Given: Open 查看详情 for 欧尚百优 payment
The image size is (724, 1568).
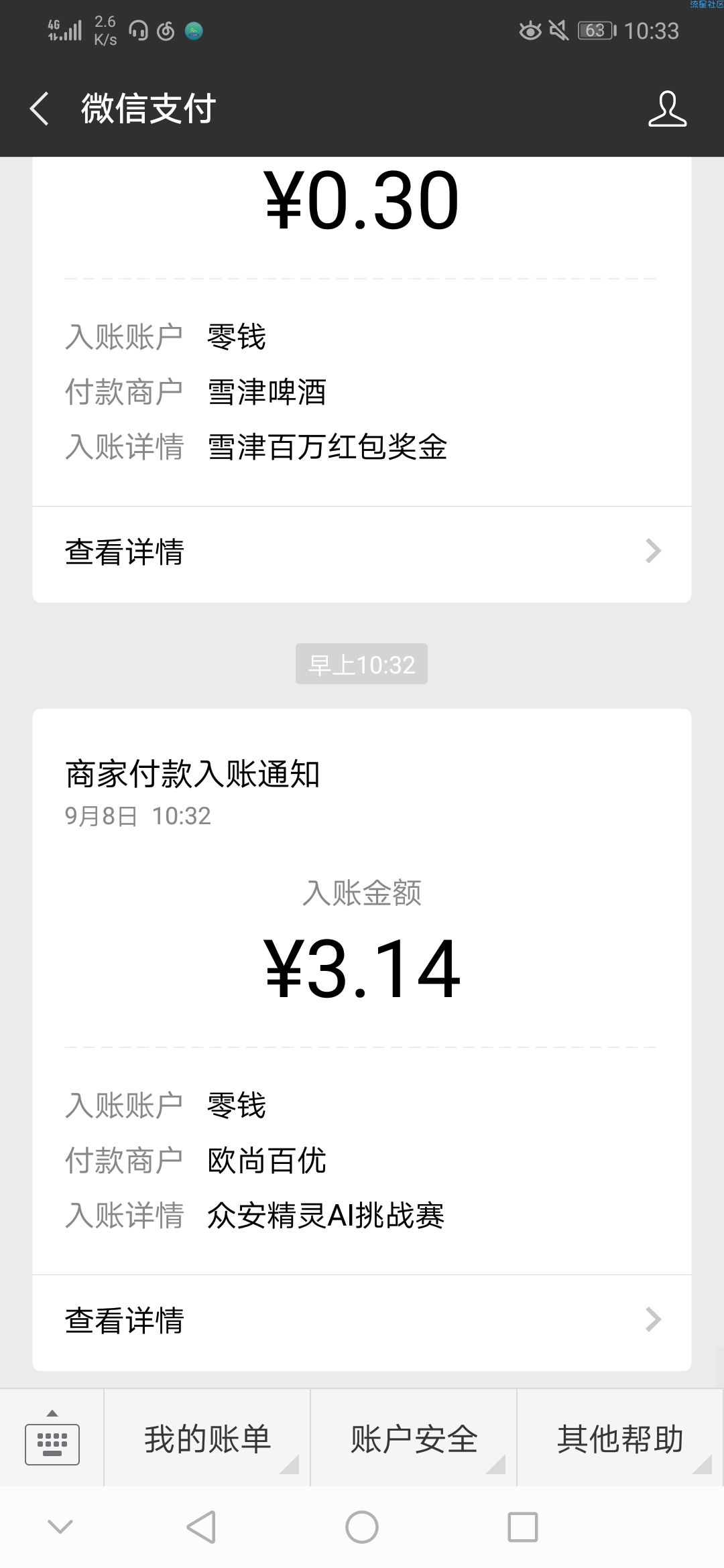Looking at the screenshot, I should pyautogui.click(x=362, y=1321).
